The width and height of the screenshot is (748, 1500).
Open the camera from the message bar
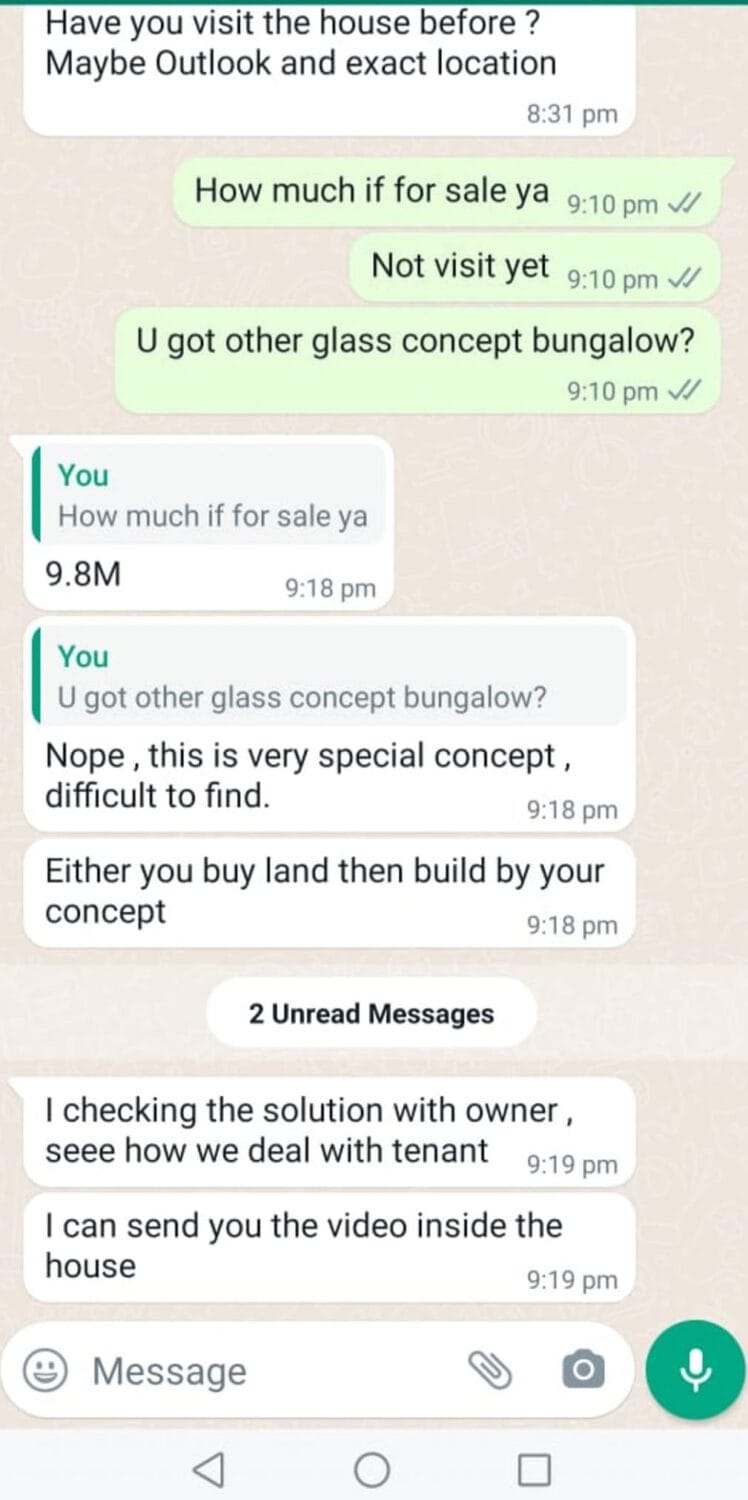(x=583, y=1370)
